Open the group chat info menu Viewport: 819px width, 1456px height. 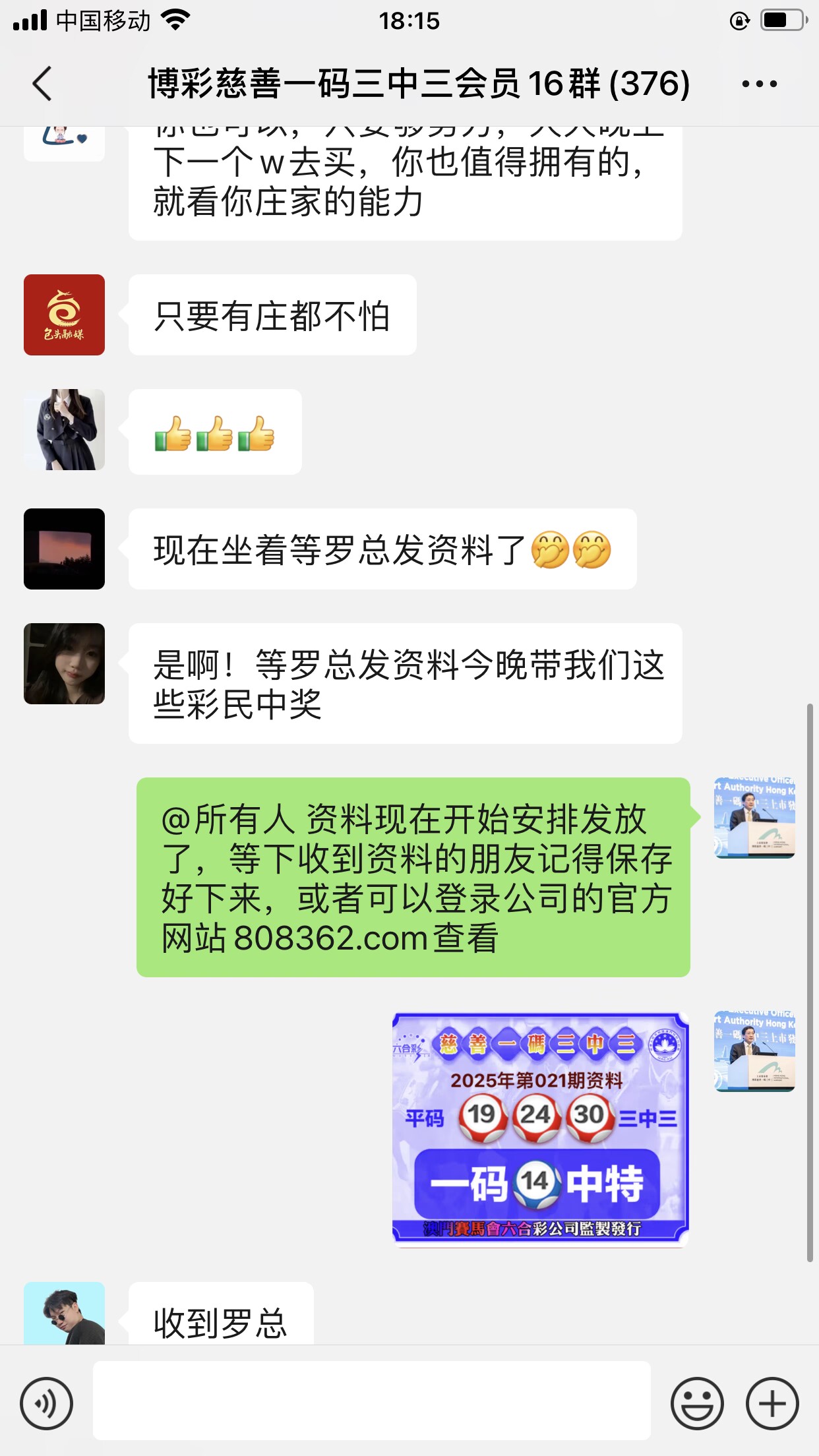759,84
